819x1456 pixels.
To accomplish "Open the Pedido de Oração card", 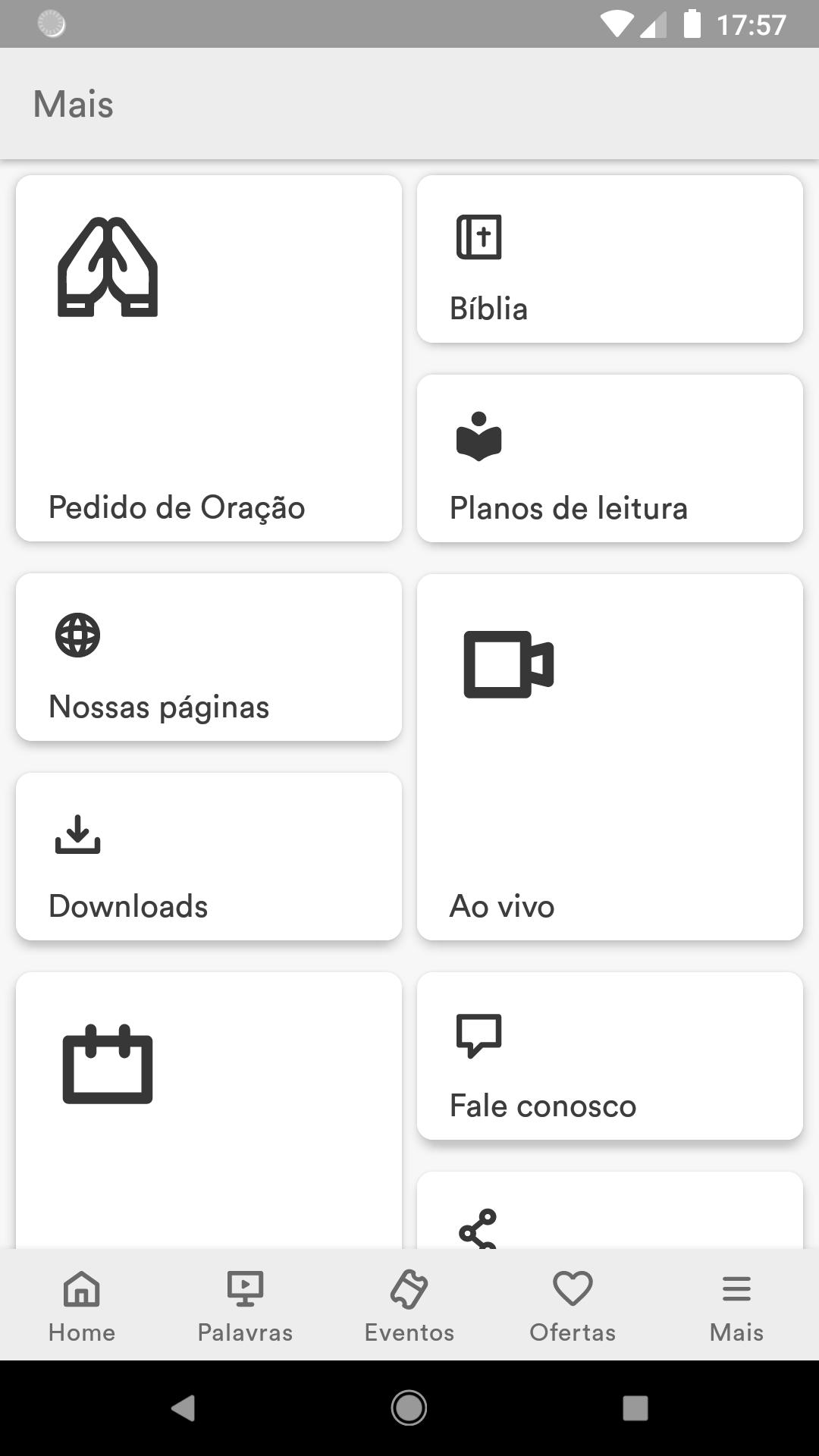I will click(209, 358).
